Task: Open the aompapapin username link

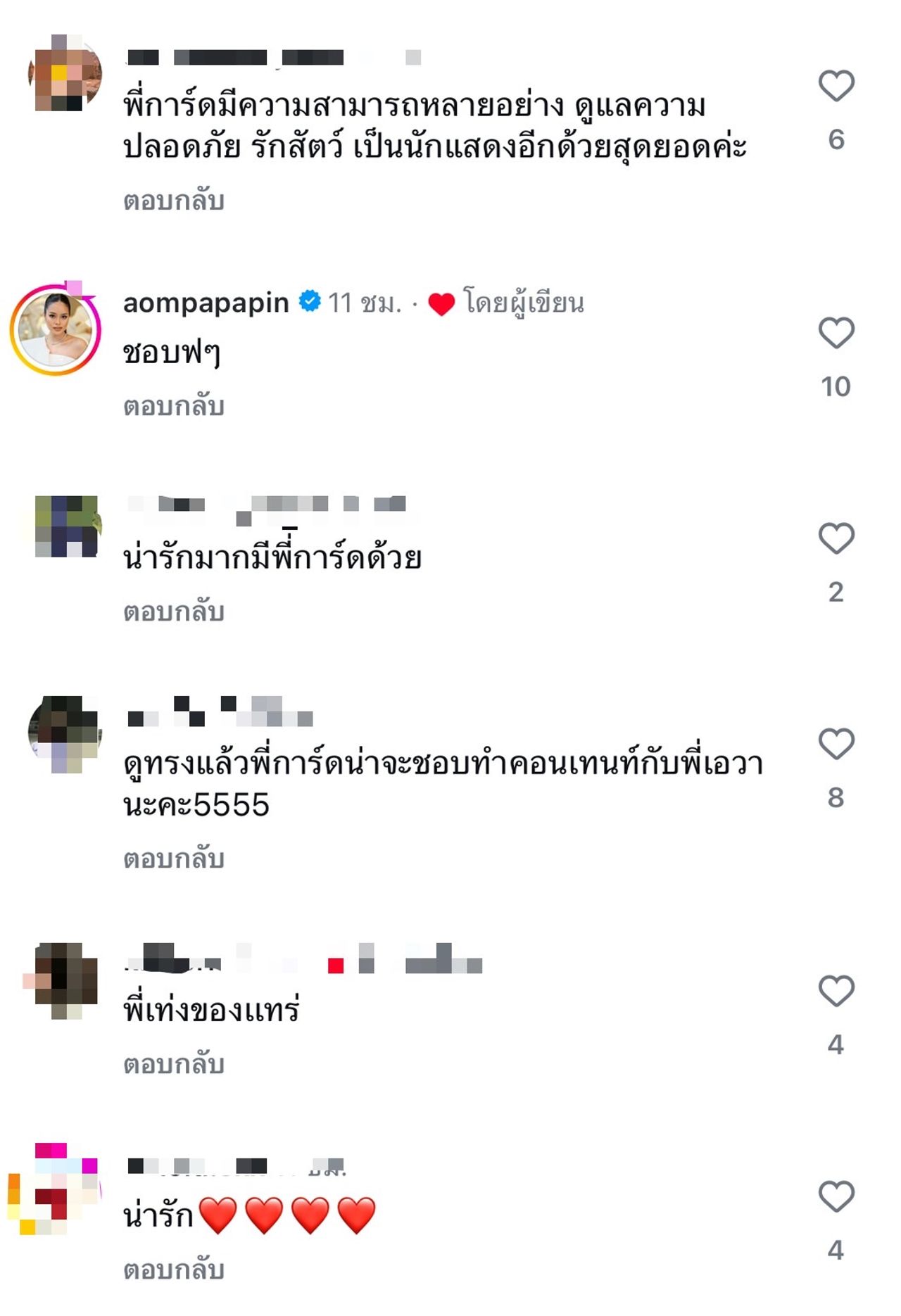Action: point(206,303)
